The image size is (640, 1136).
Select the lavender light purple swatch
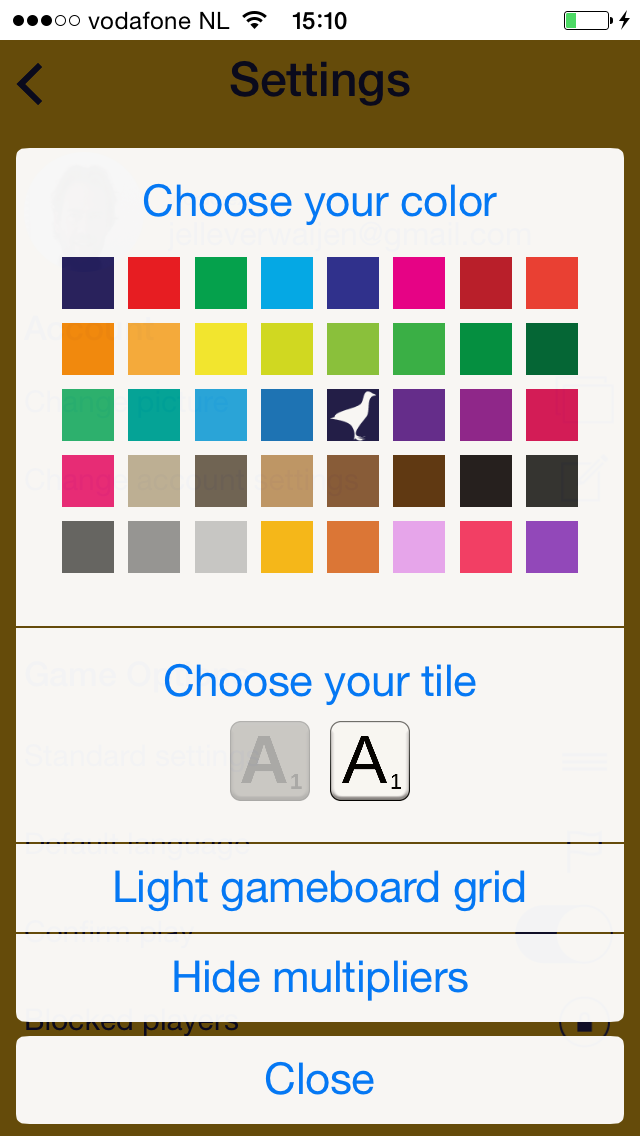419,547
